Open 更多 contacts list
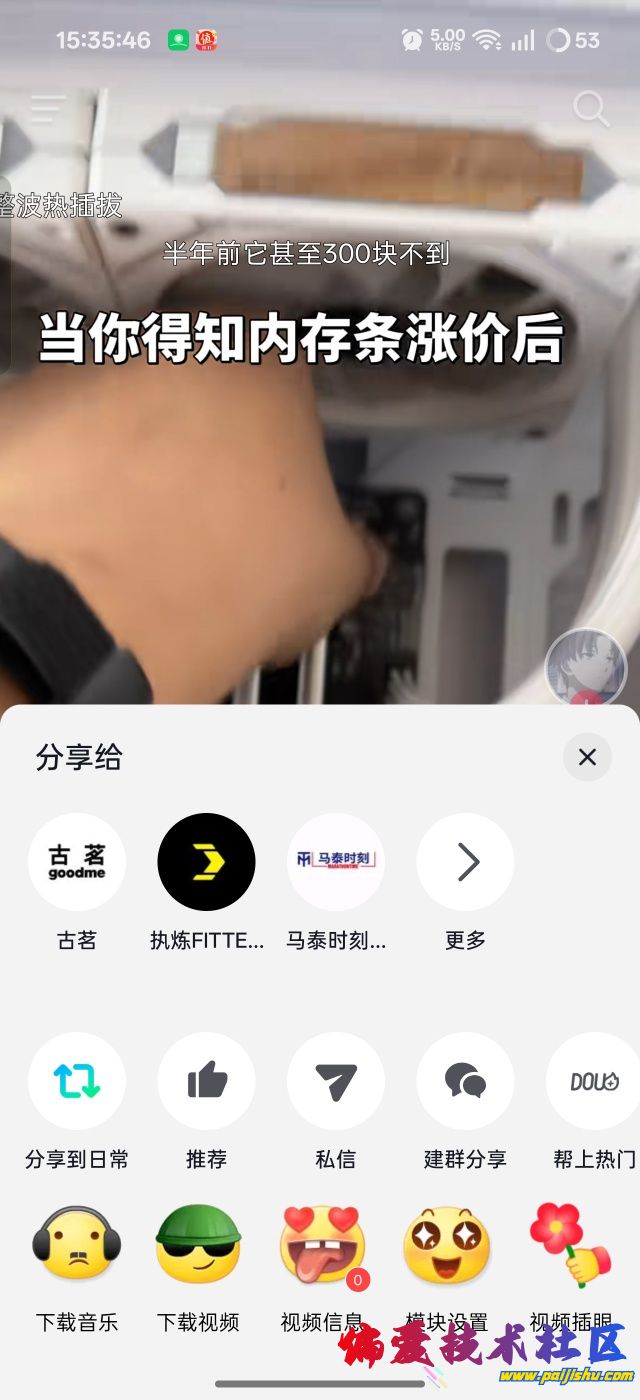This screenshot has width=640, height=1400. click(465, 862)
